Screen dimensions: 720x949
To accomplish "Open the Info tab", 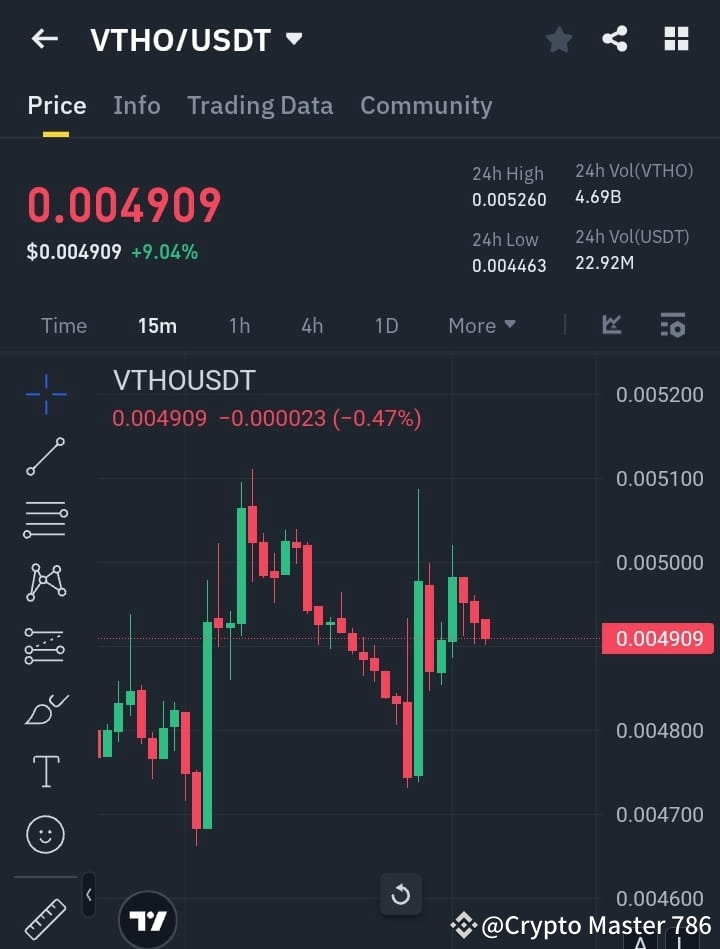I will (x=136, y=104).
